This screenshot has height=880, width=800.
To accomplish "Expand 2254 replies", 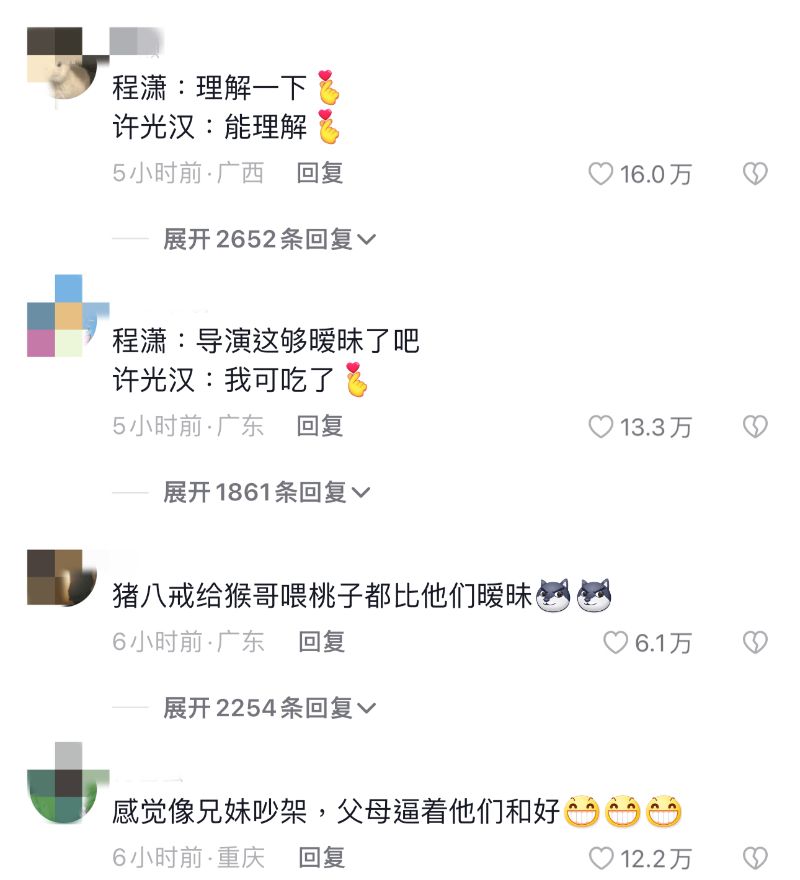I will click(x=269, y=708).
